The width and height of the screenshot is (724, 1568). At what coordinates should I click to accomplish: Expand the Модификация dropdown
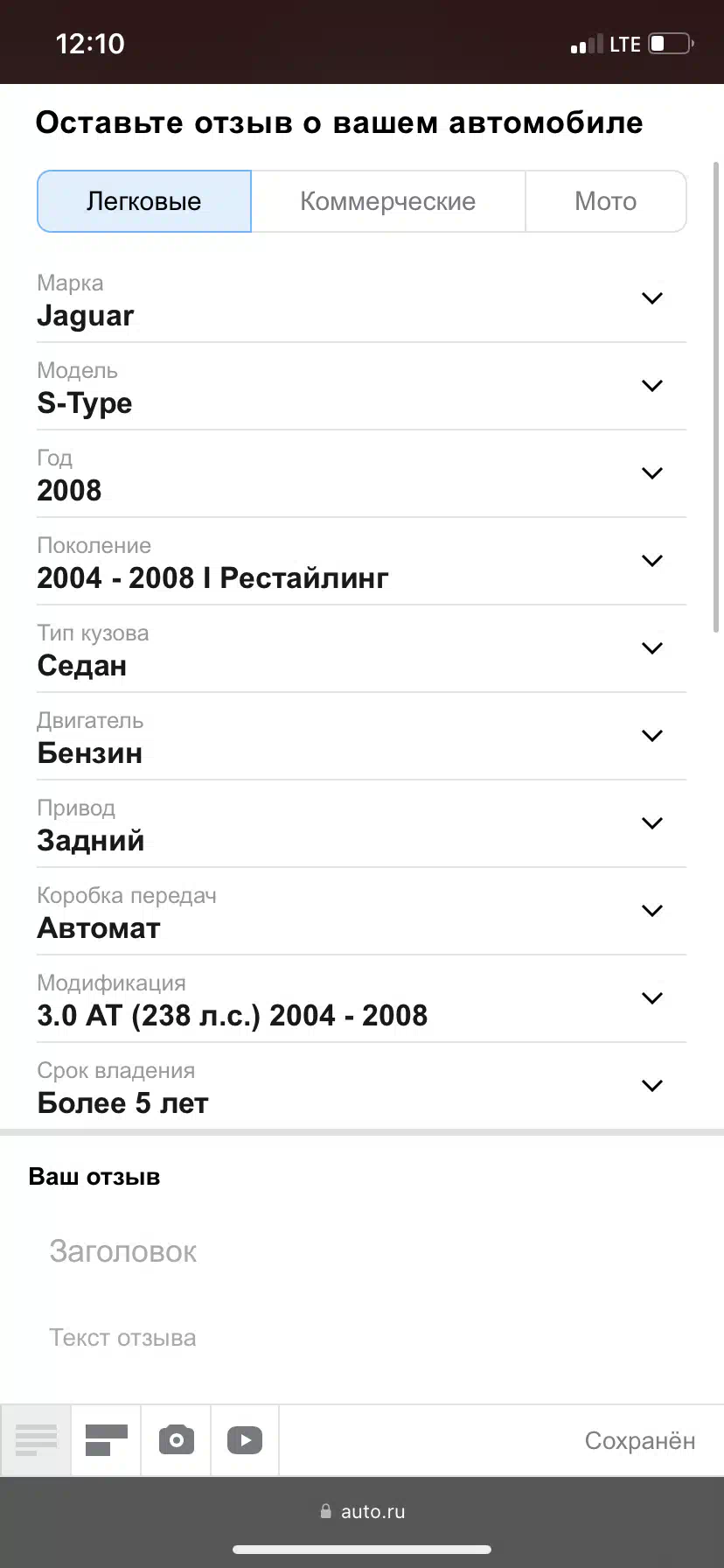[x=361, y=999]
